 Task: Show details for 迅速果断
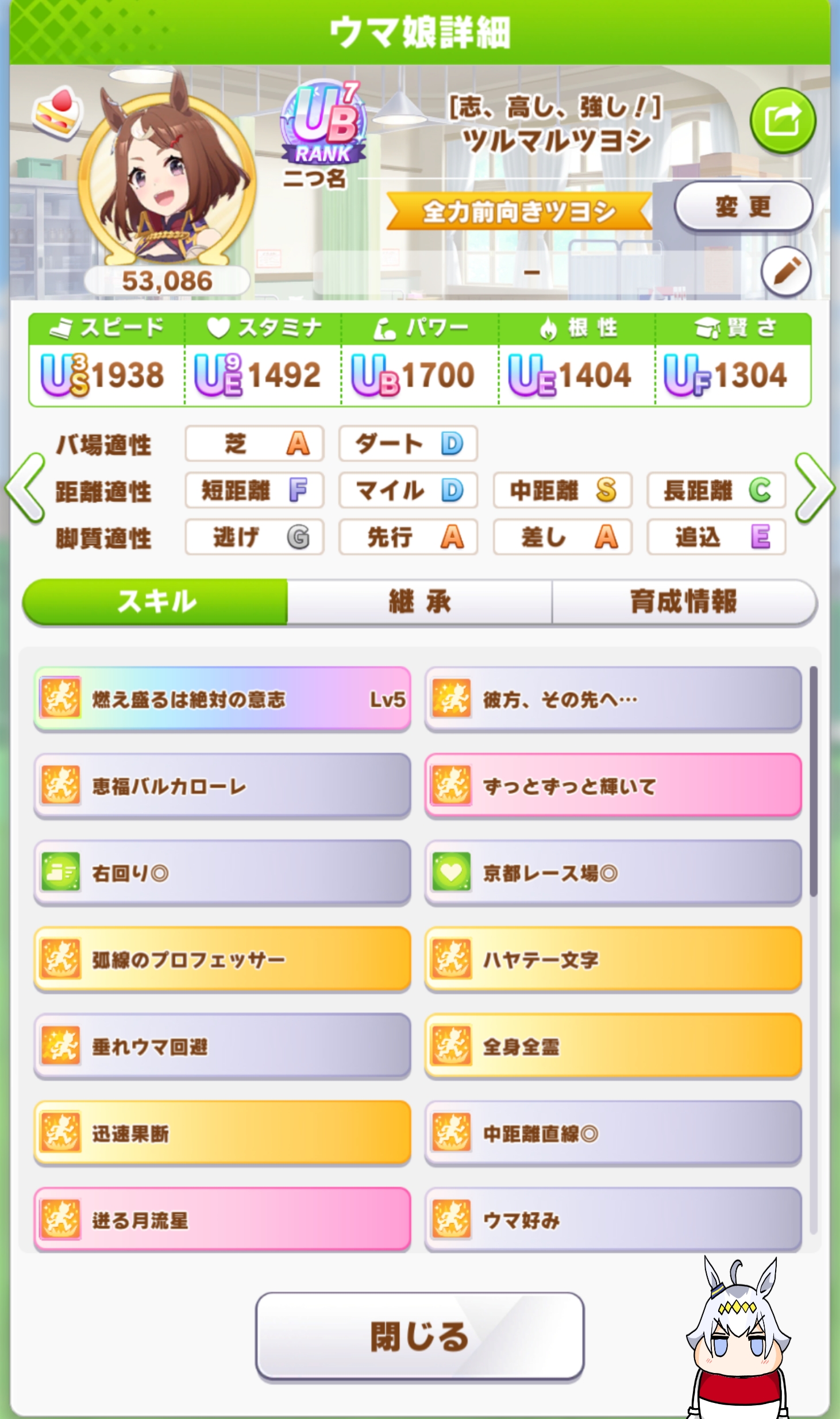click(222, 1133)
